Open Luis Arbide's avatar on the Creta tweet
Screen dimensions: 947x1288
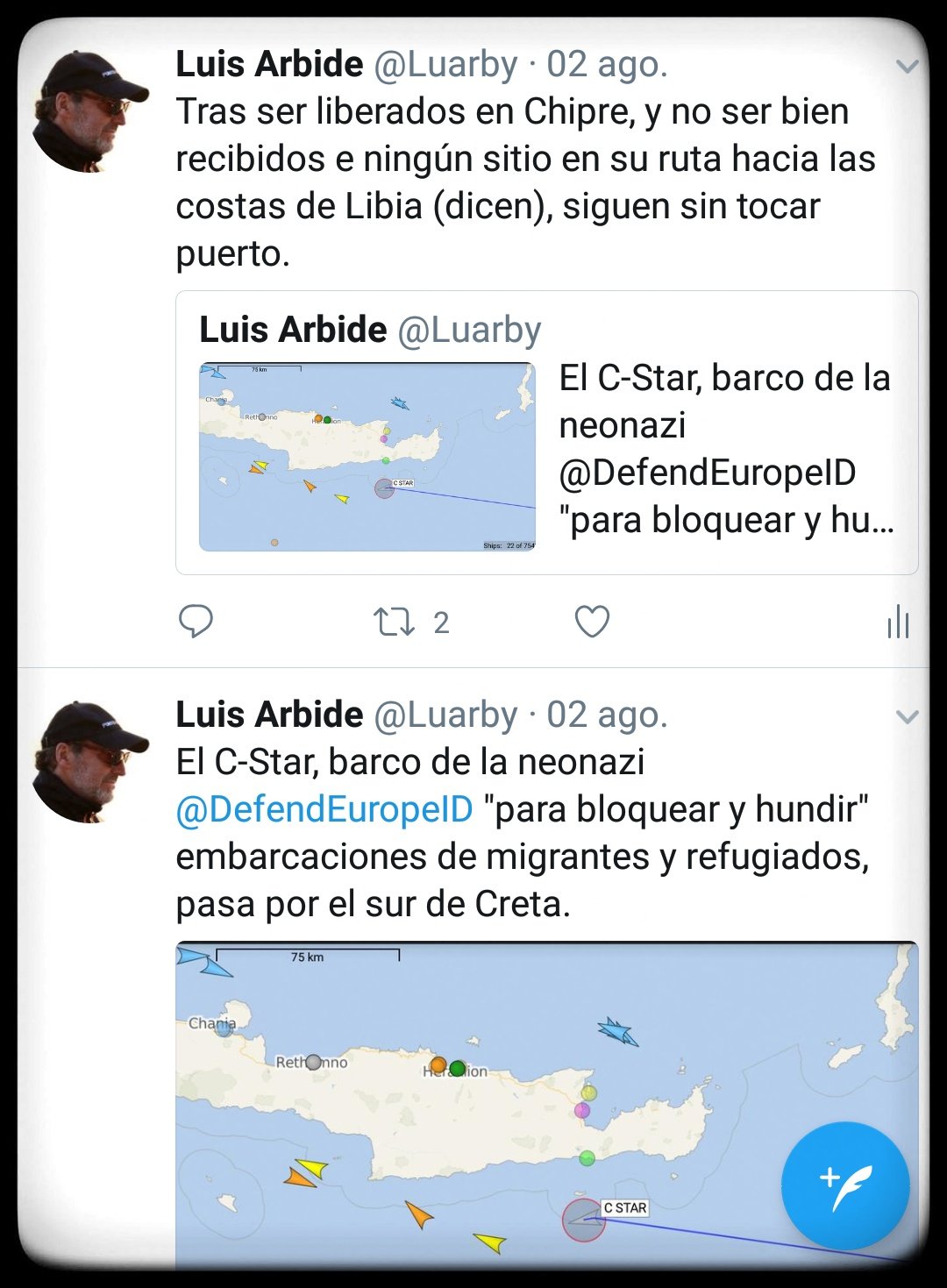point(90,762)
